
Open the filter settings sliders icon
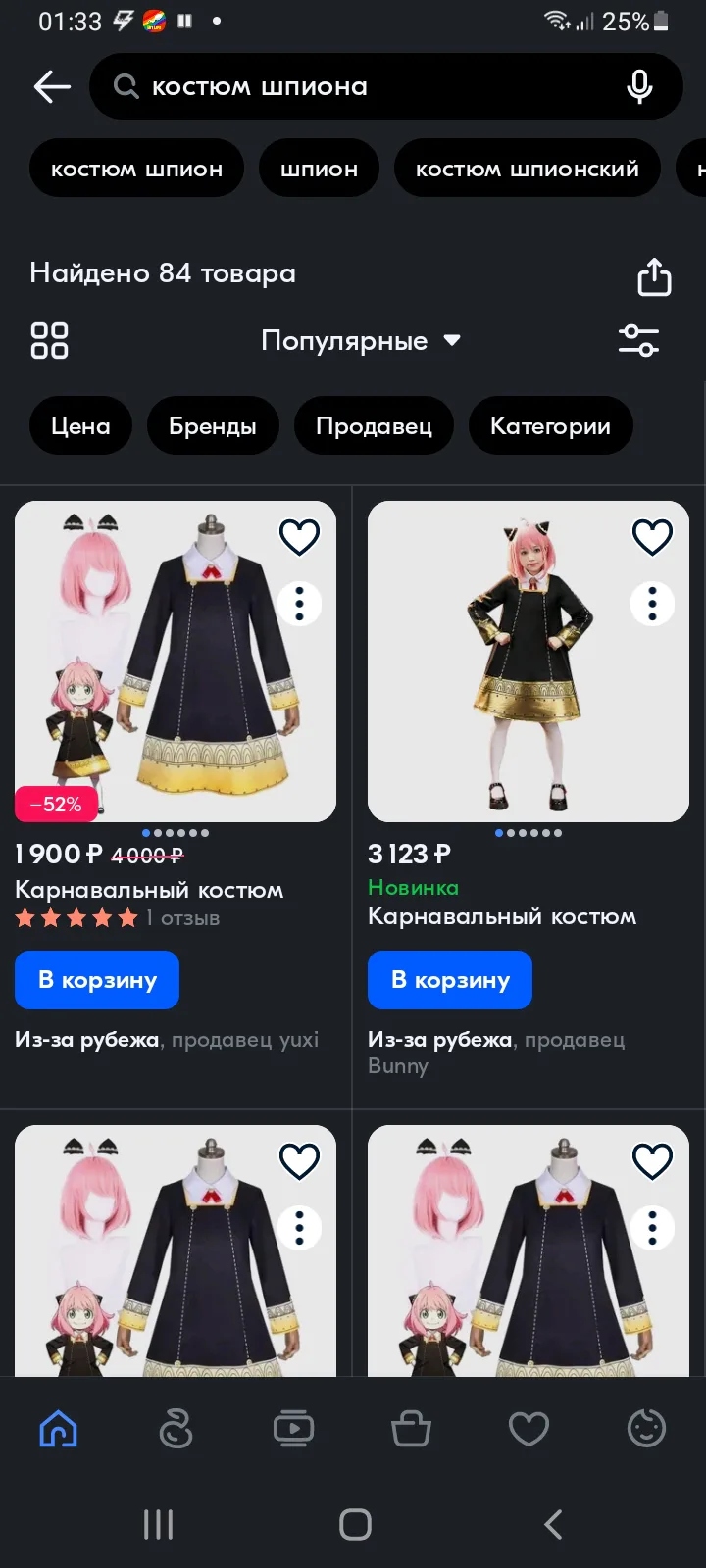[638, 341]
